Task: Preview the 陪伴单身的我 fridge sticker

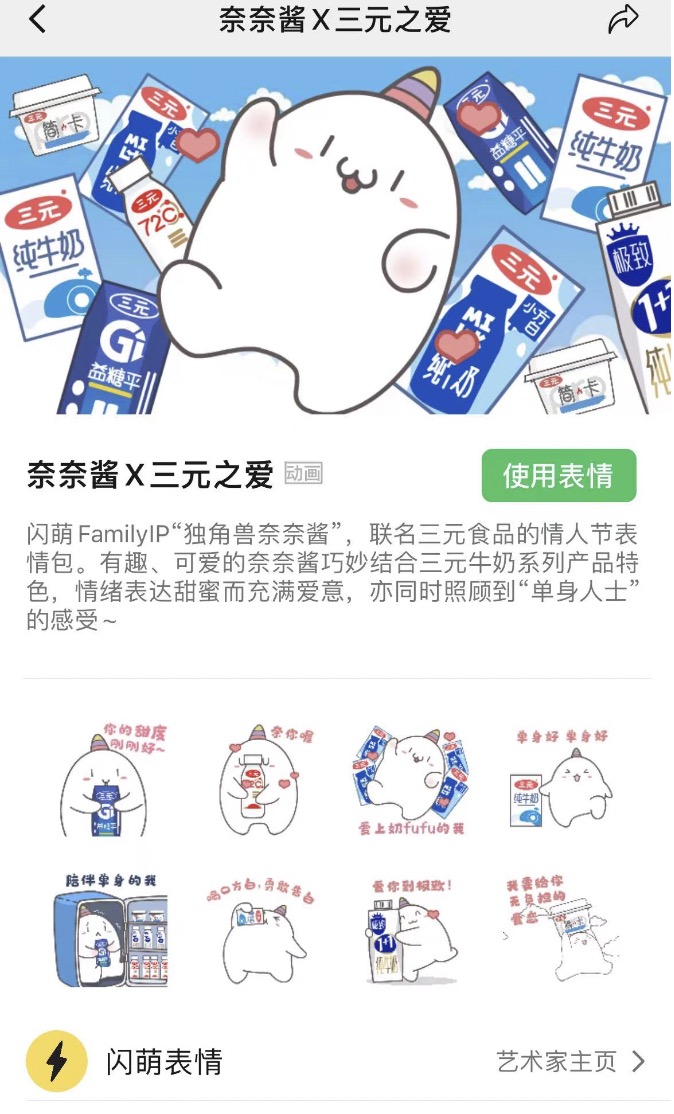Action: (111, 929)
